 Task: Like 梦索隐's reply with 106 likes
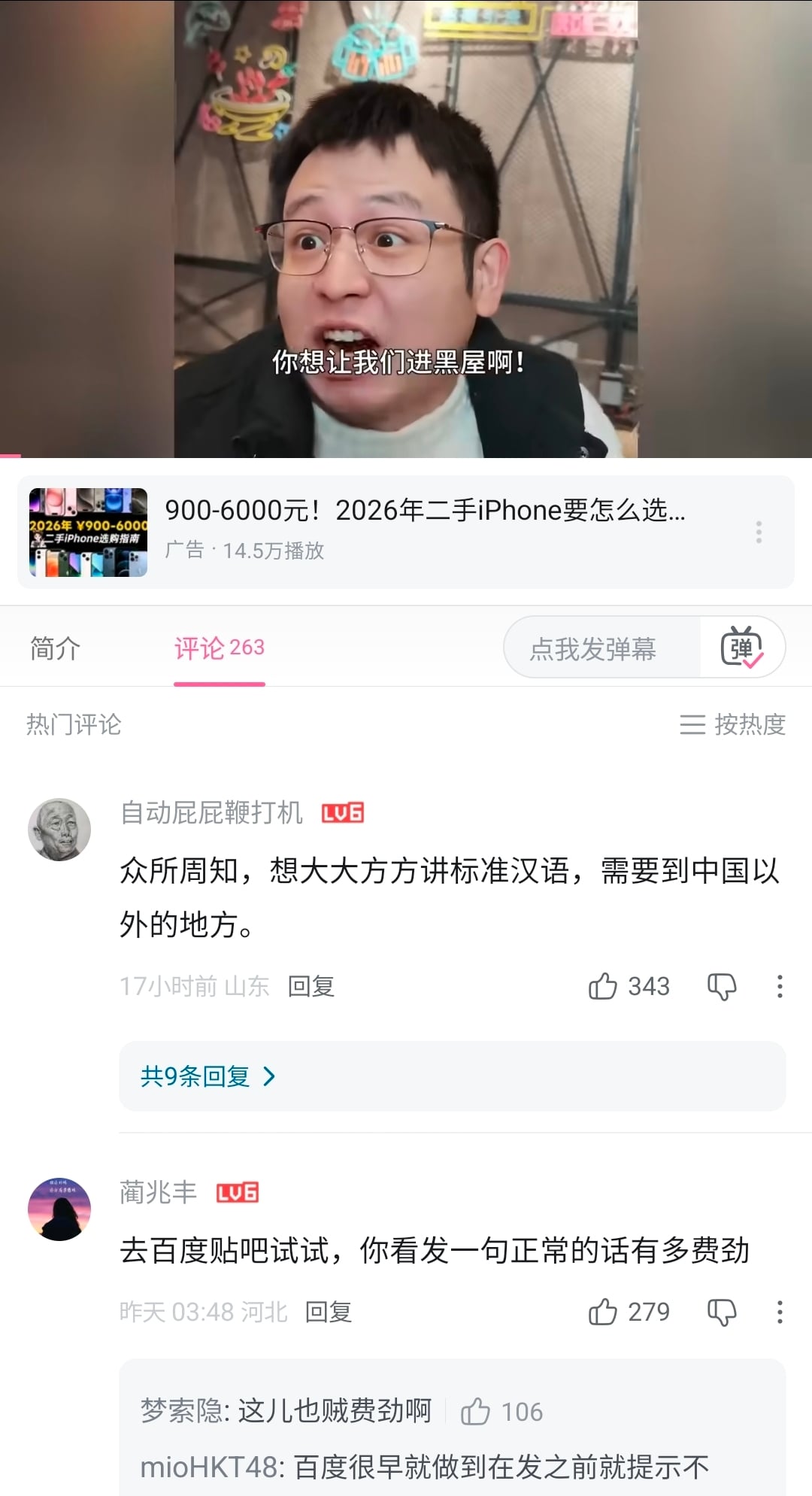point(475,1412)
